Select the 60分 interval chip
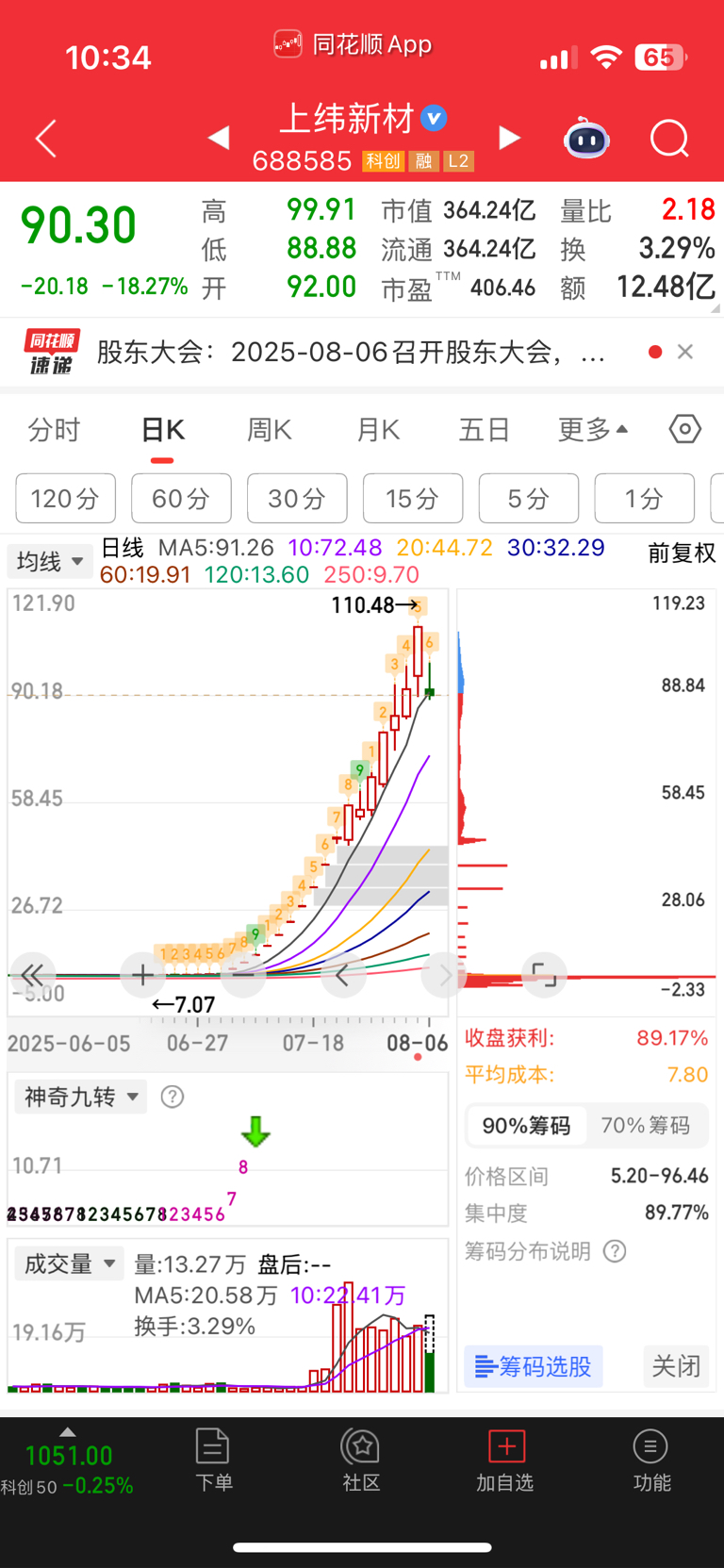Image resolution: width=724 pixels, height=1568 pixels. [181, 498]
